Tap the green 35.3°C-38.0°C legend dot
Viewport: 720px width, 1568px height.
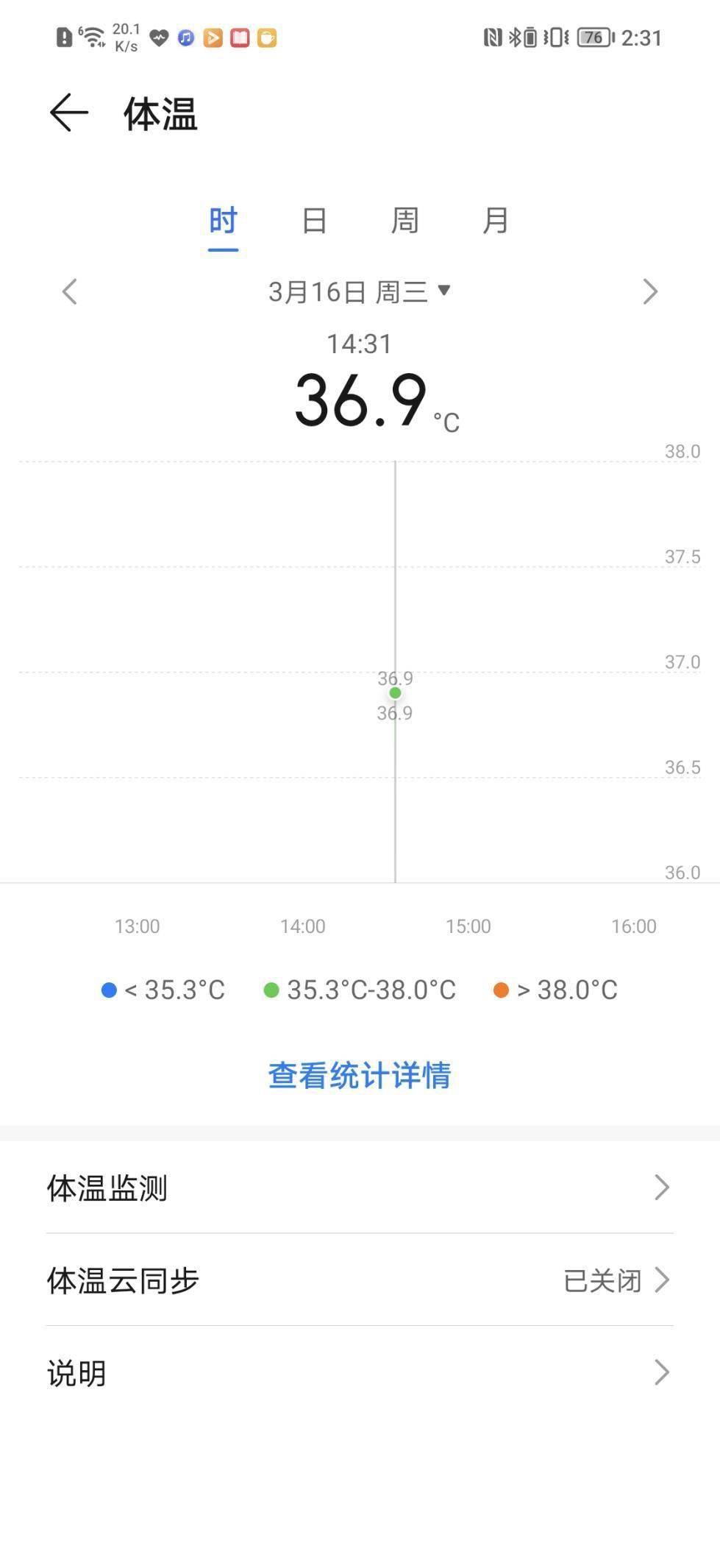tap(271, 990)
